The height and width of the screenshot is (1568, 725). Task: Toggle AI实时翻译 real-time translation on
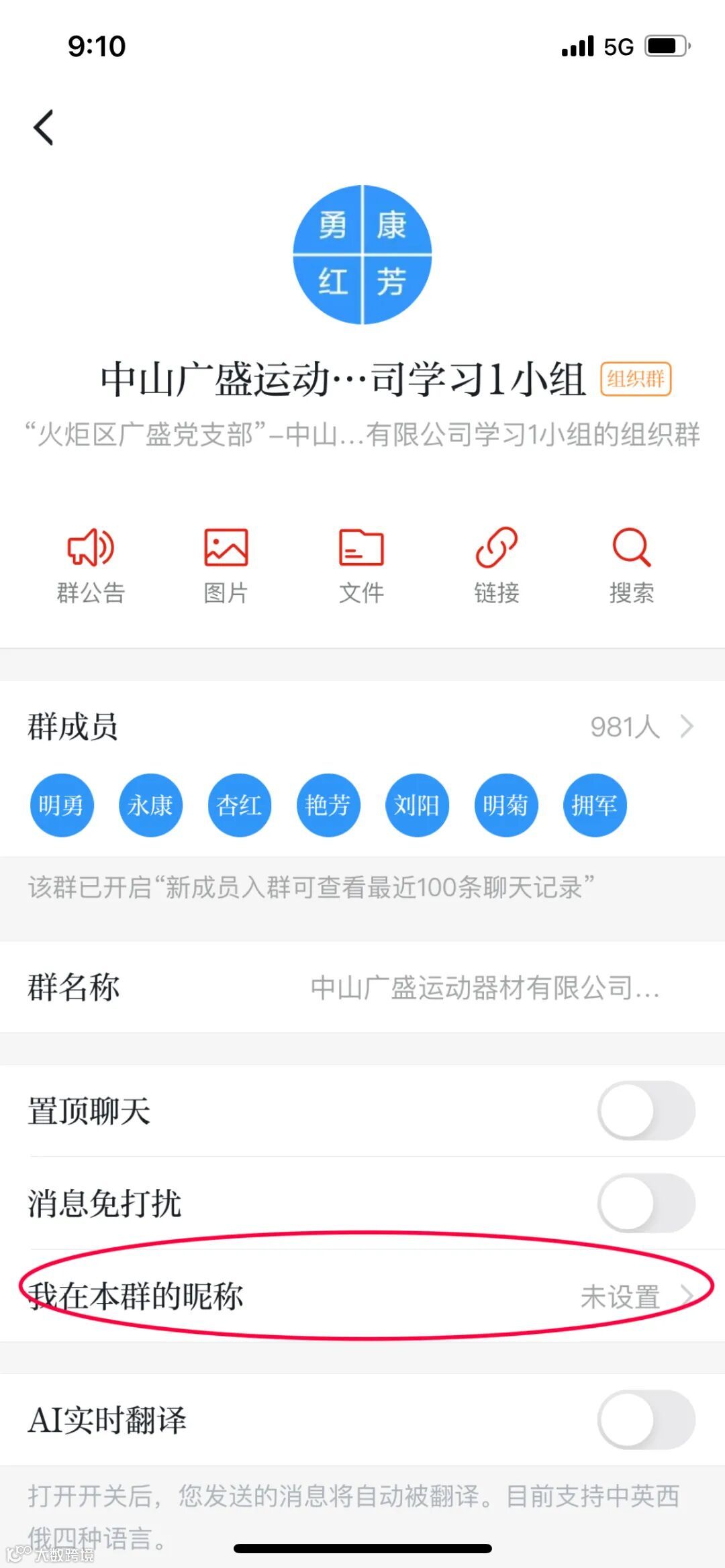[x=646, y=1420]
